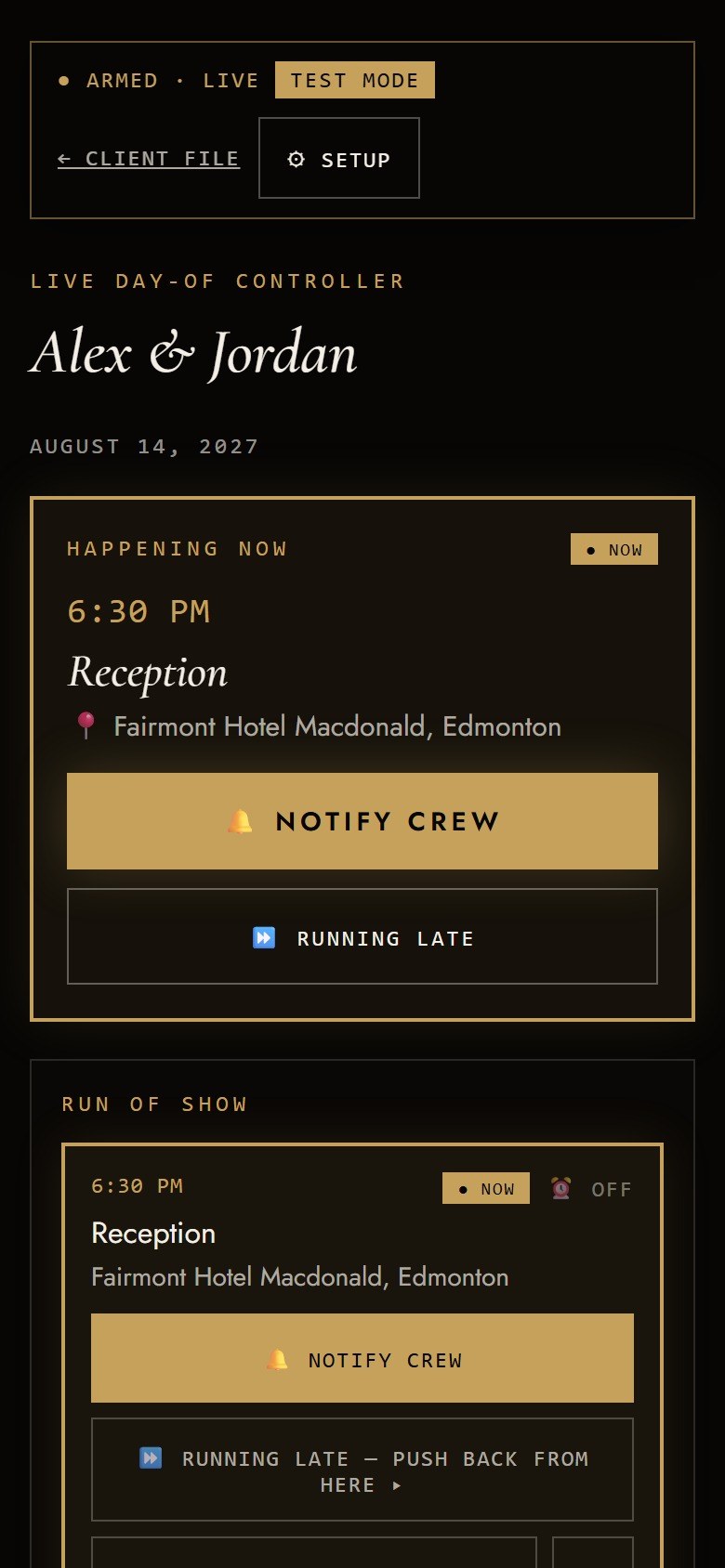Open the Setup gear button
This screenshot has height=1568, width=725.
pyautogui.click(x=339, y=158)
